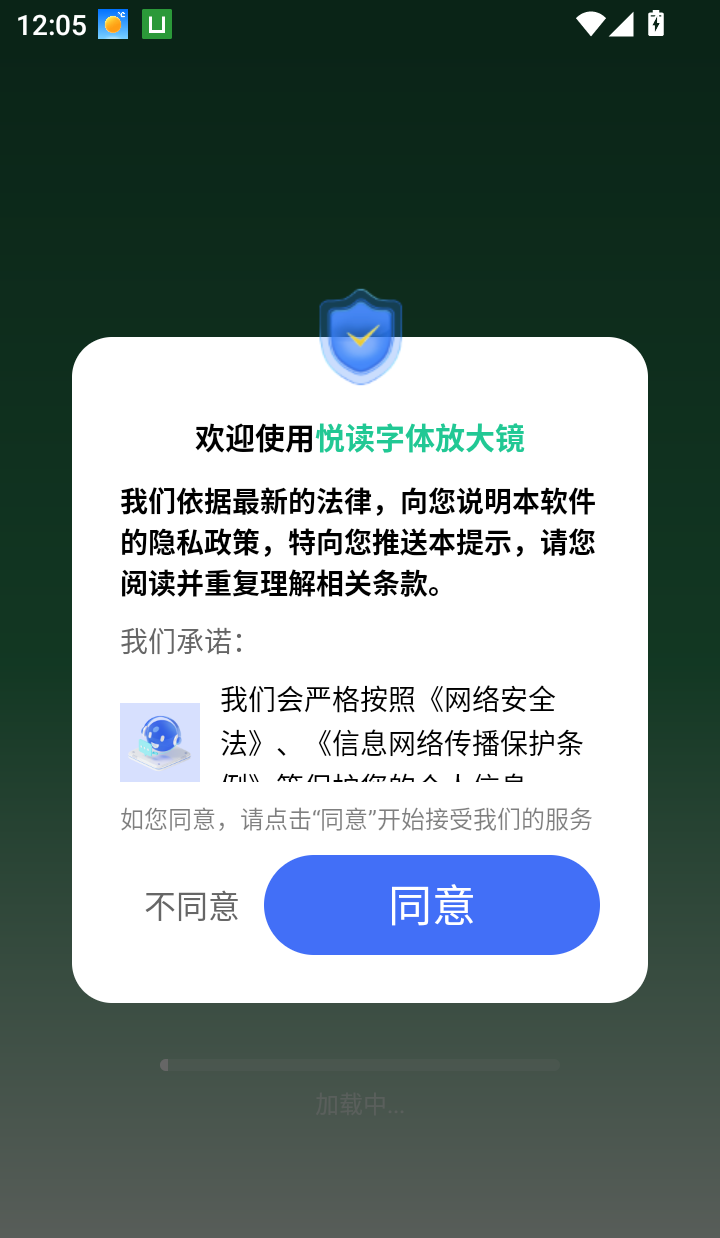Open the 《信息网络传播保护条例》 reference

point(450,742)
